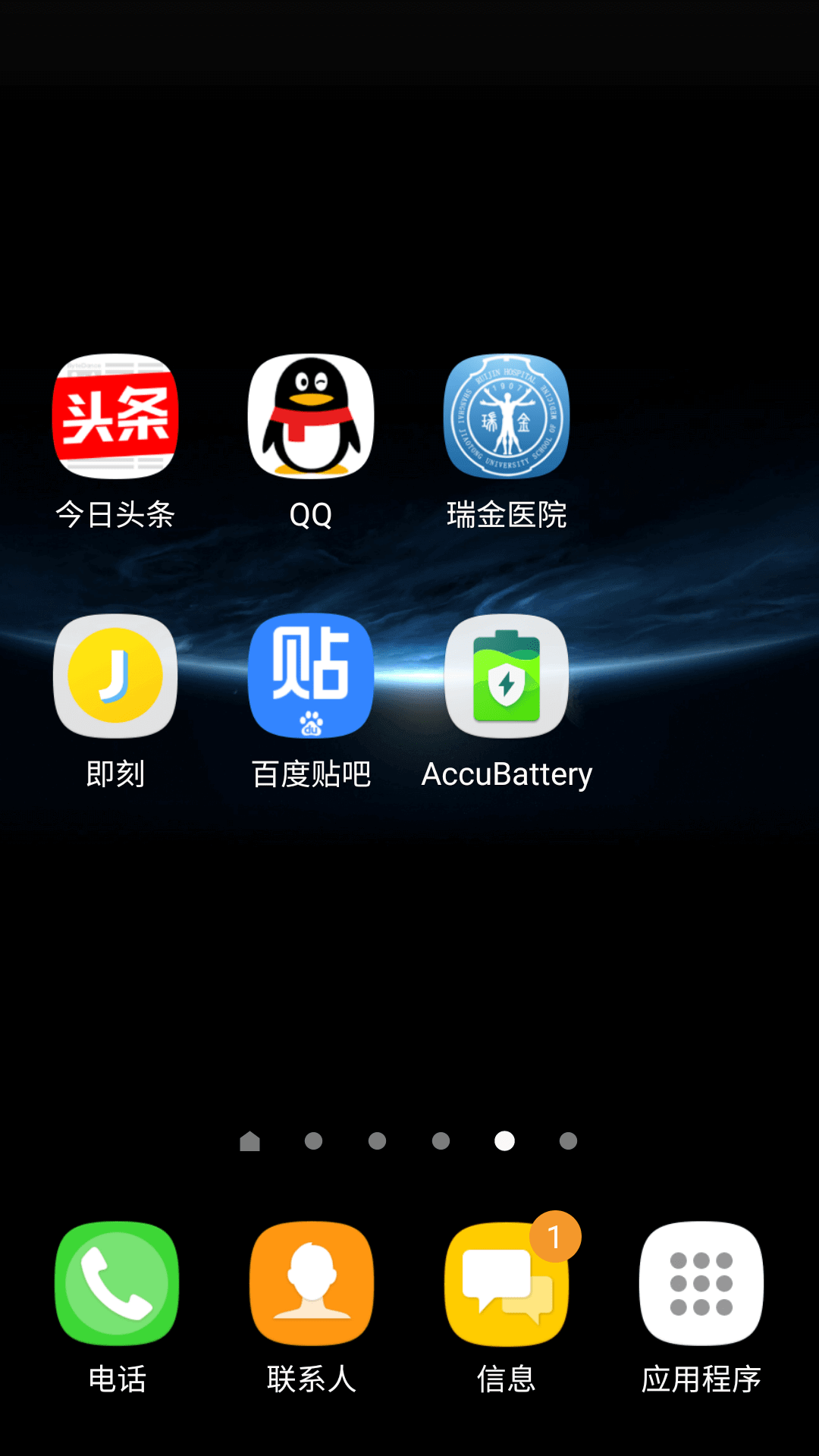Launch QQ
Viewport: 819px width, 1456px height.
311,416
